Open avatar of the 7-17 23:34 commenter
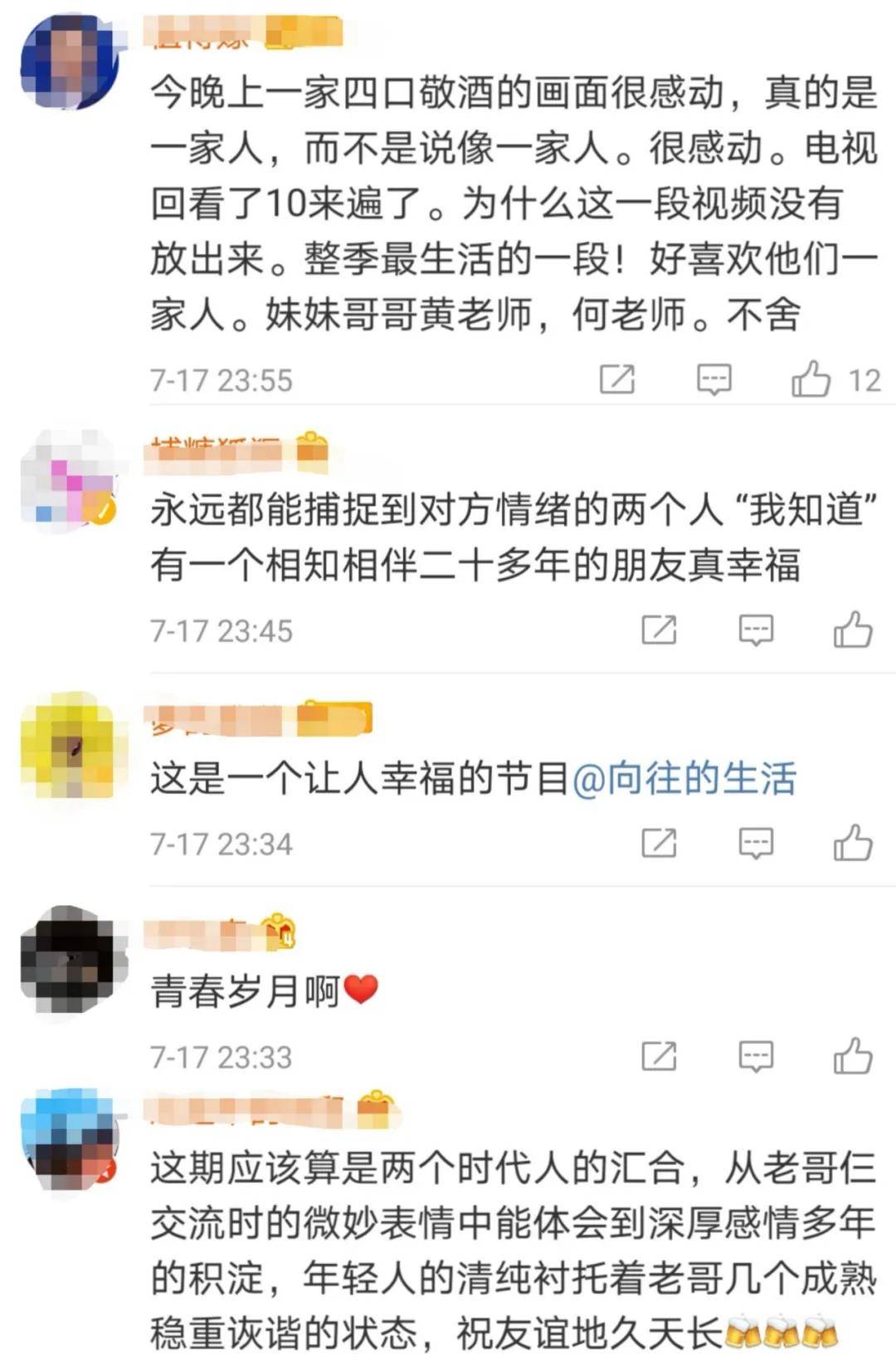The width and height of the screenshot is (896, 1367). pyautogui.click(x=69, y=746)
